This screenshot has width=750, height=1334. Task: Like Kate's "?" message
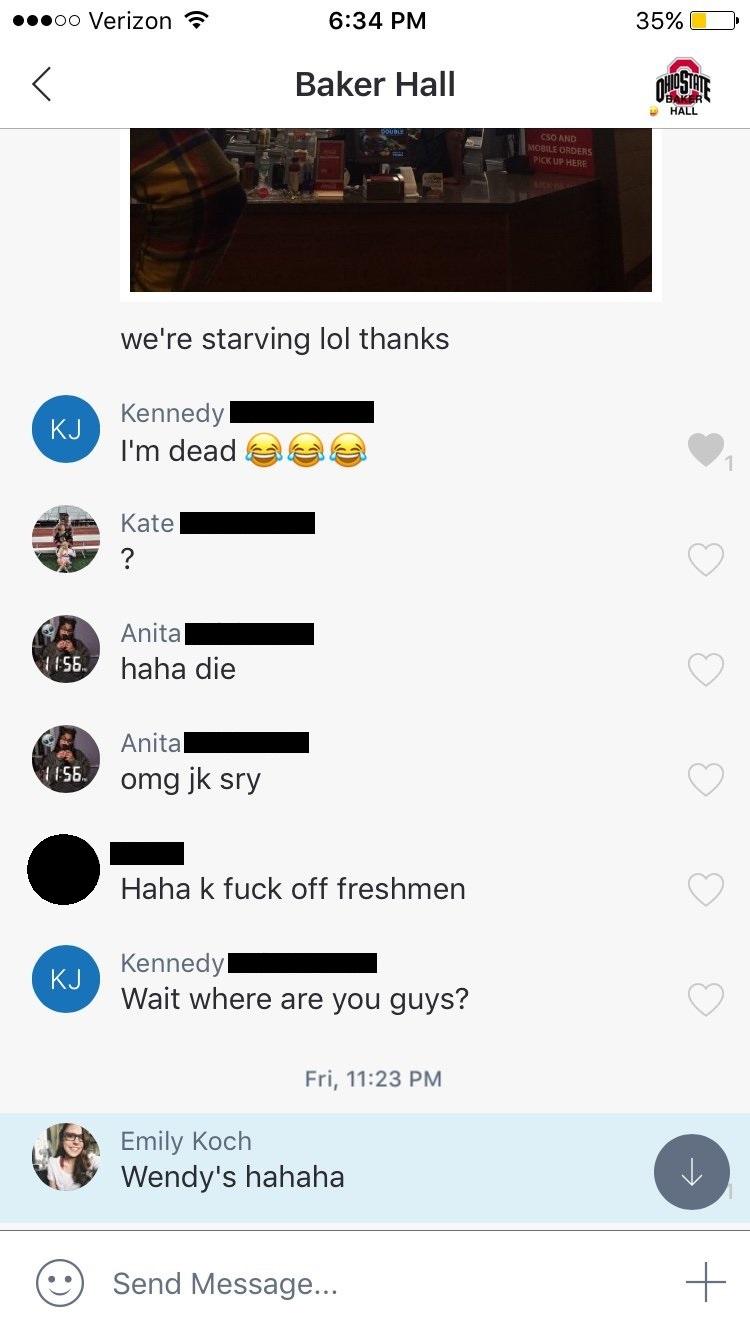pyautogui.click(x=706, y=560)
